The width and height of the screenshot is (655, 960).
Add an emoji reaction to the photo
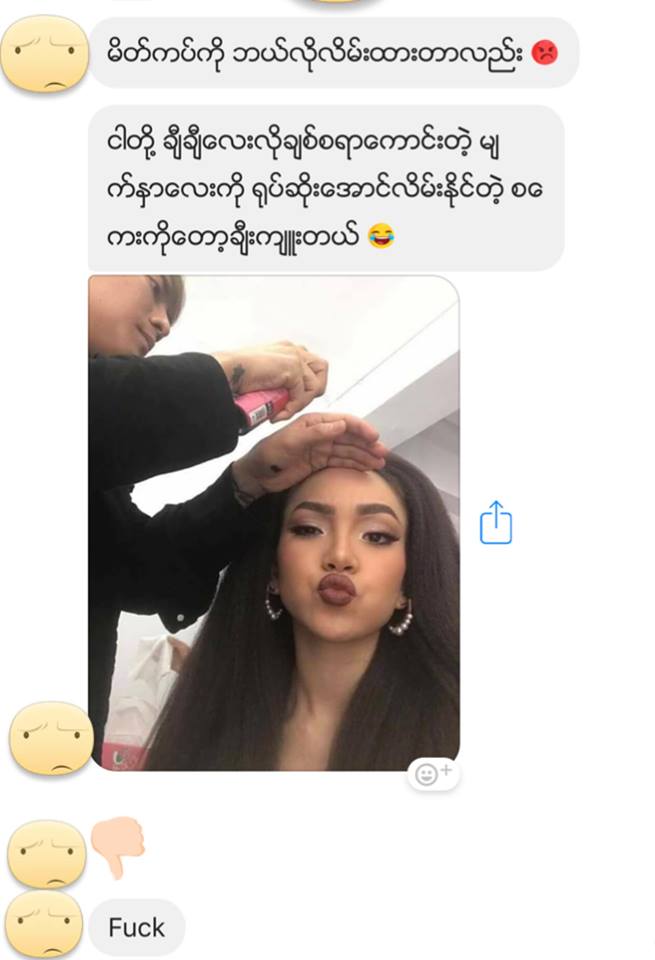pyautogui.click(x=433, y=774)
